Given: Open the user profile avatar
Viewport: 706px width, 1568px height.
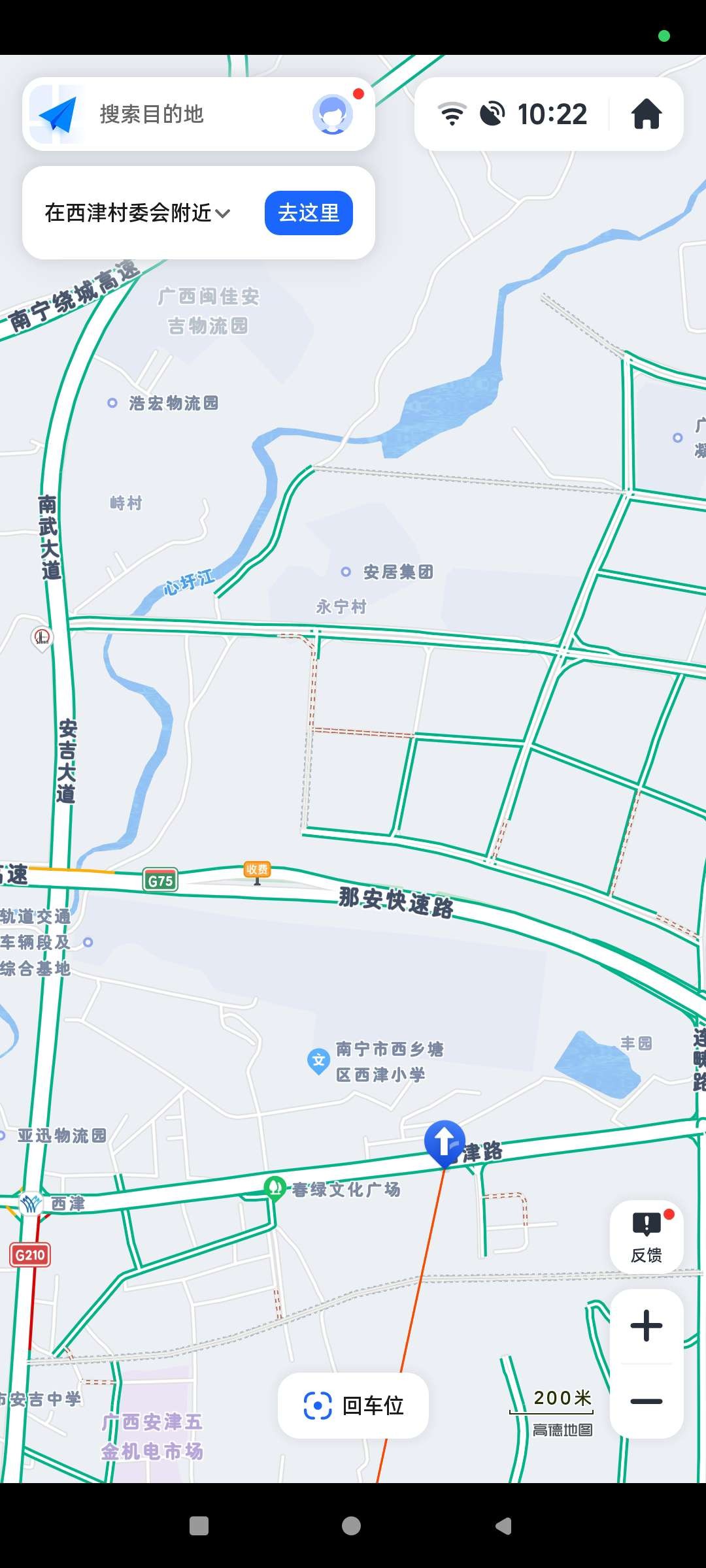Looking at the screenshot, I should pyautogui.click(x=333, y=114).
